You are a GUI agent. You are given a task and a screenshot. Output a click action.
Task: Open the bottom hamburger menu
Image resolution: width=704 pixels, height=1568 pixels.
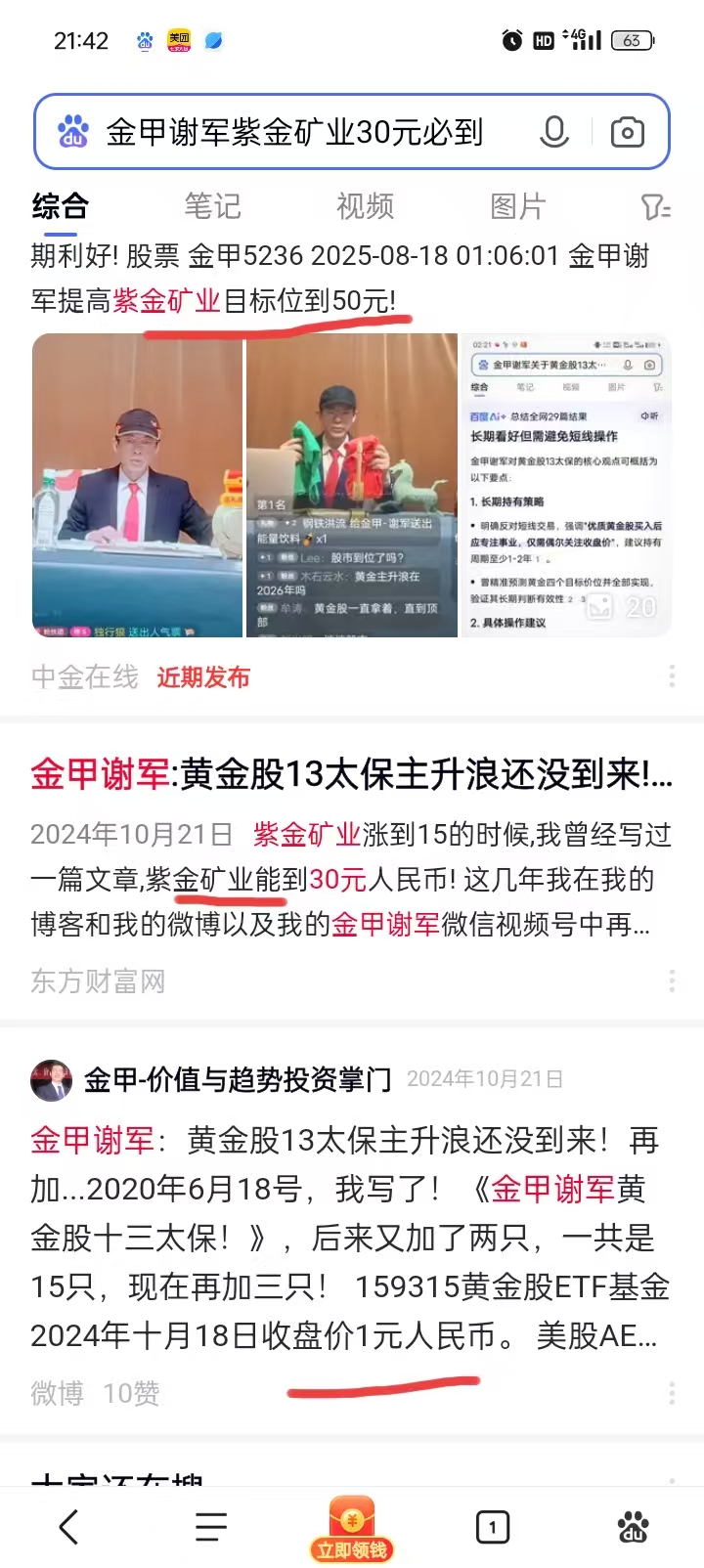coord(210,1527)
